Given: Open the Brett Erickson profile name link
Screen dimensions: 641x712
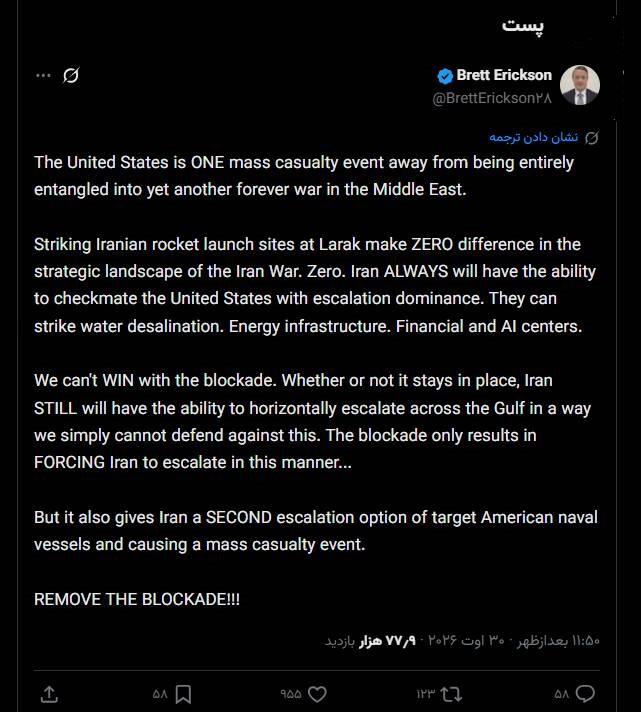Looking at the screenshot, I should coord(504,75).
